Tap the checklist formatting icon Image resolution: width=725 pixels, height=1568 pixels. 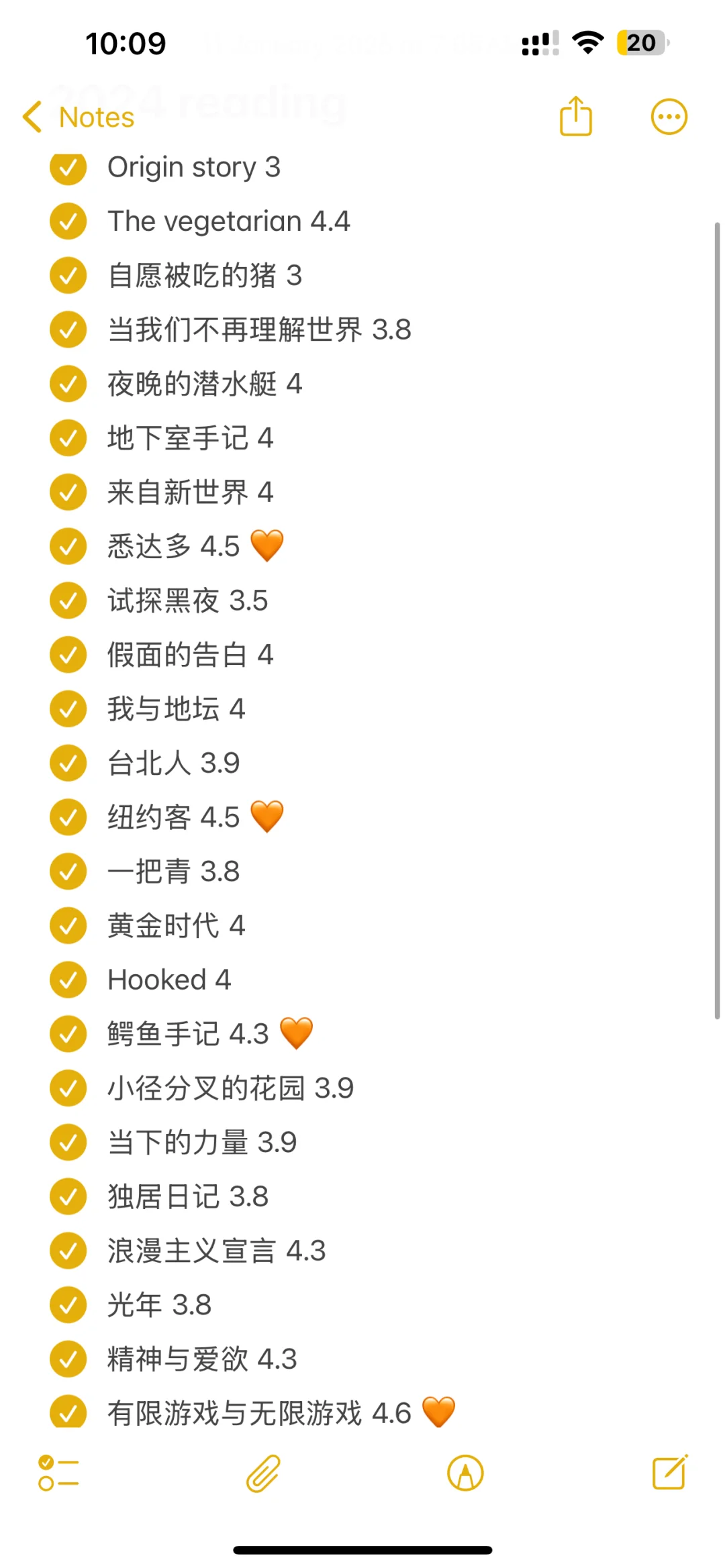tap(58, 1473)
